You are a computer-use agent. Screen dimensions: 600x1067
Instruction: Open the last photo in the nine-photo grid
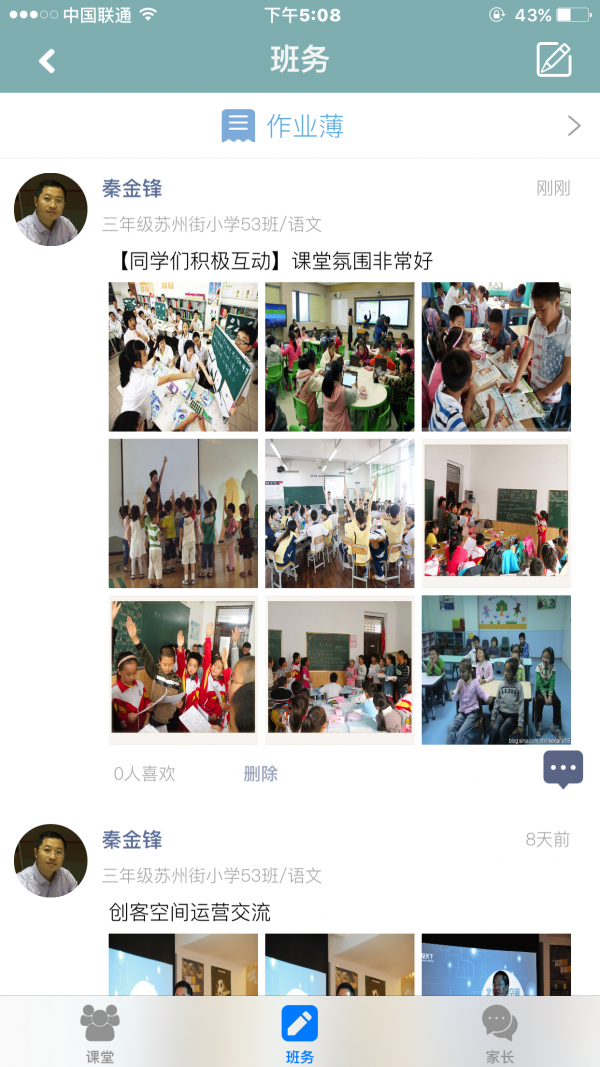(x=496, y=669)
